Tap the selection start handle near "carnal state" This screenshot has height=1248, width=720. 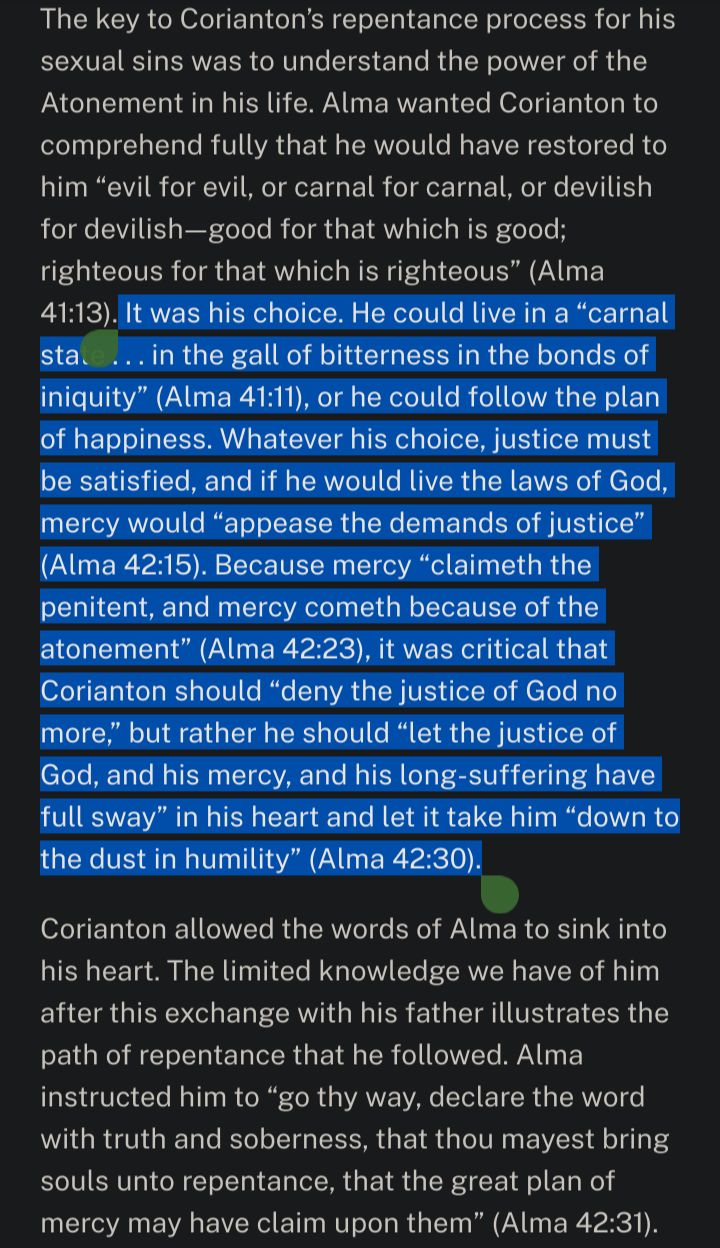coord(100,349)
